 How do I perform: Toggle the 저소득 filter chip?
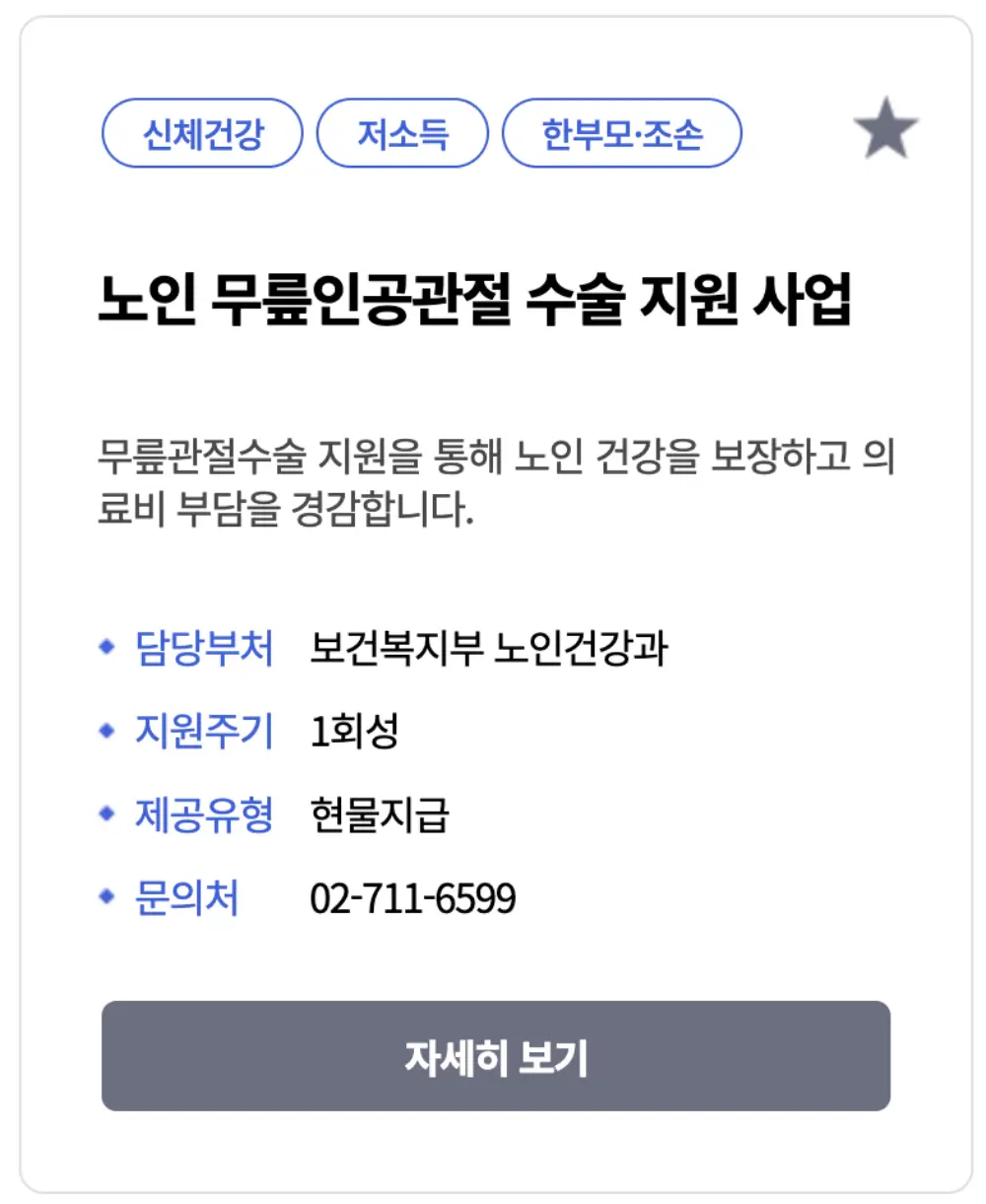(401, 134)
